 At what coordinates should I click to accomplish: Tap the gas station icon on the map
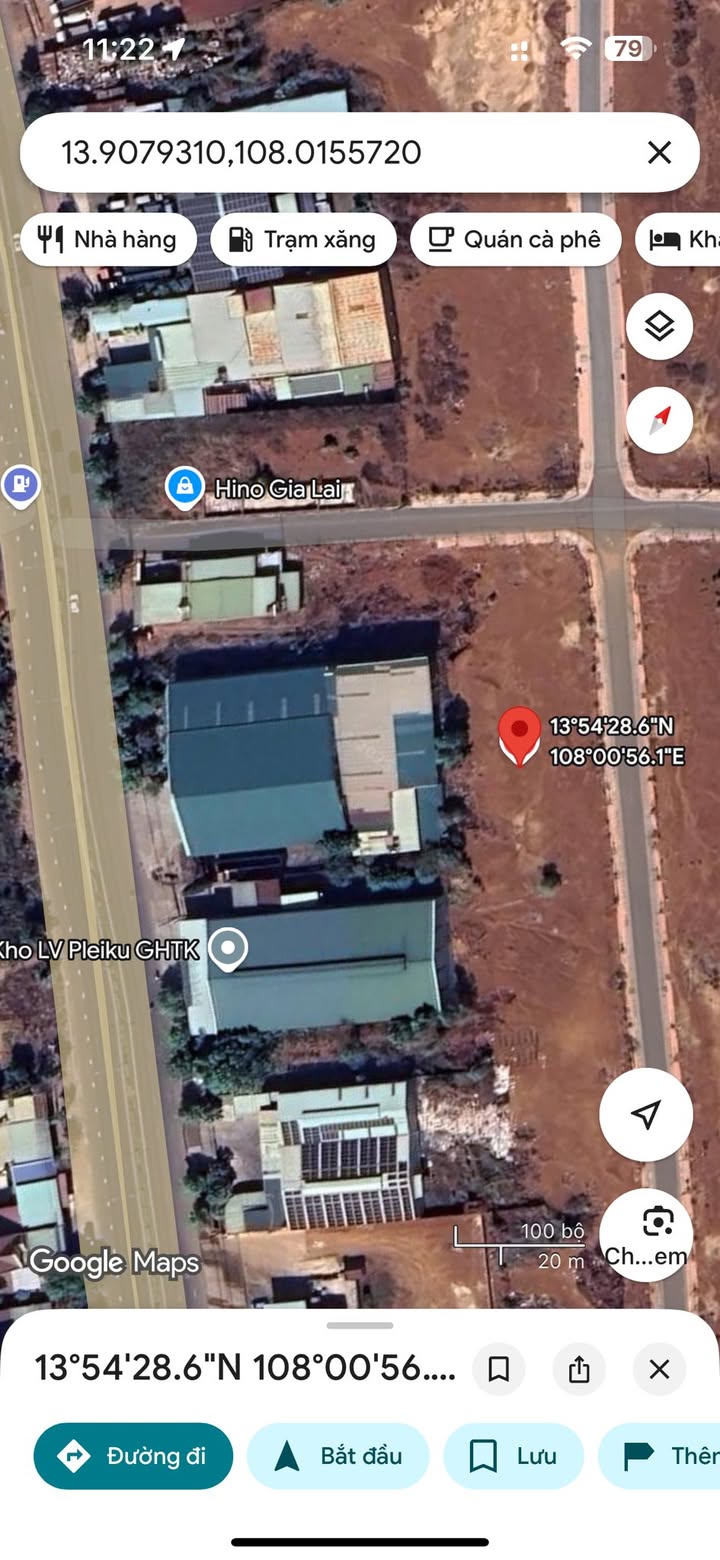(x=21, y=487)
